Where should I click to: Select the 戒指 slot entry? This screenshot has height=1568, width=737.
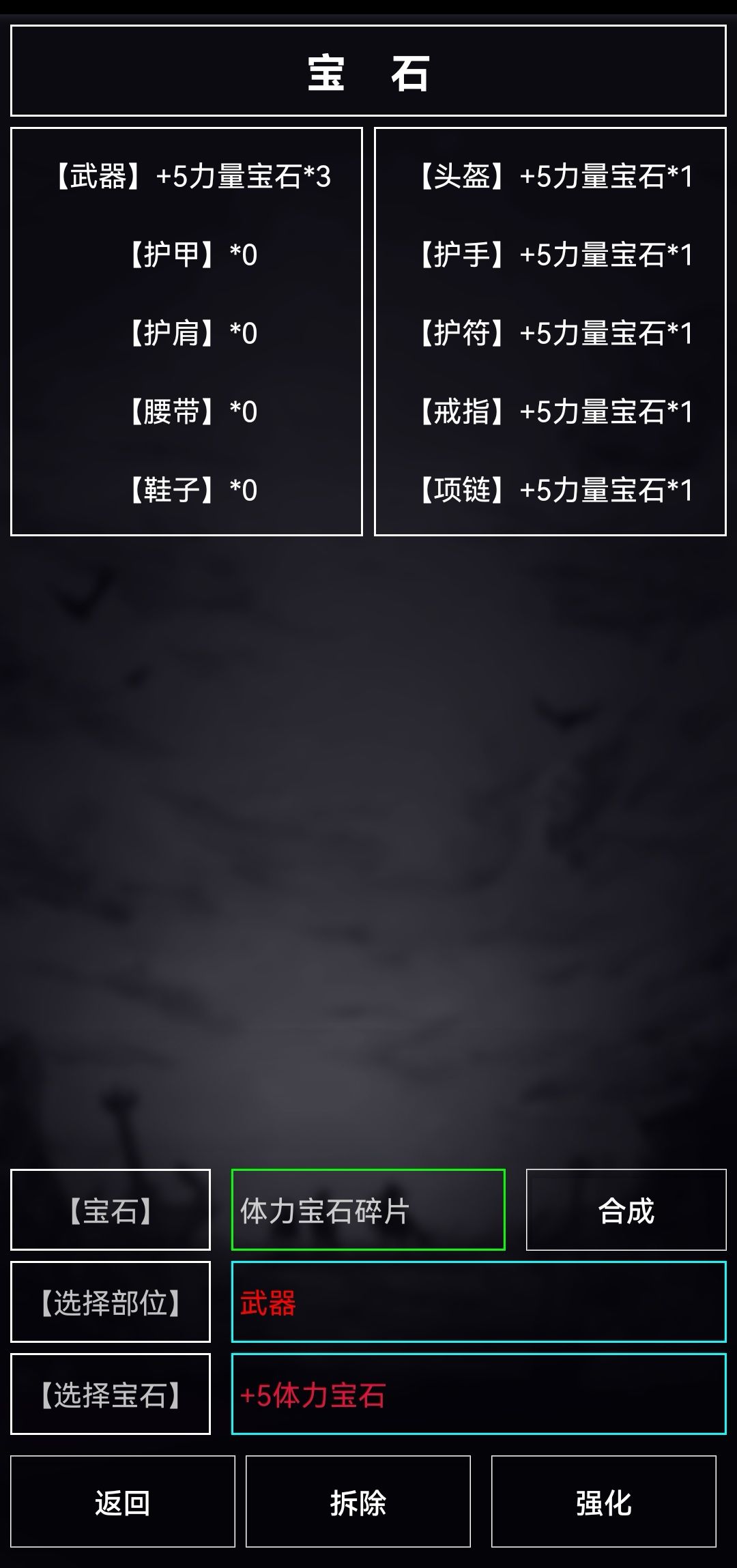(551, 412)
